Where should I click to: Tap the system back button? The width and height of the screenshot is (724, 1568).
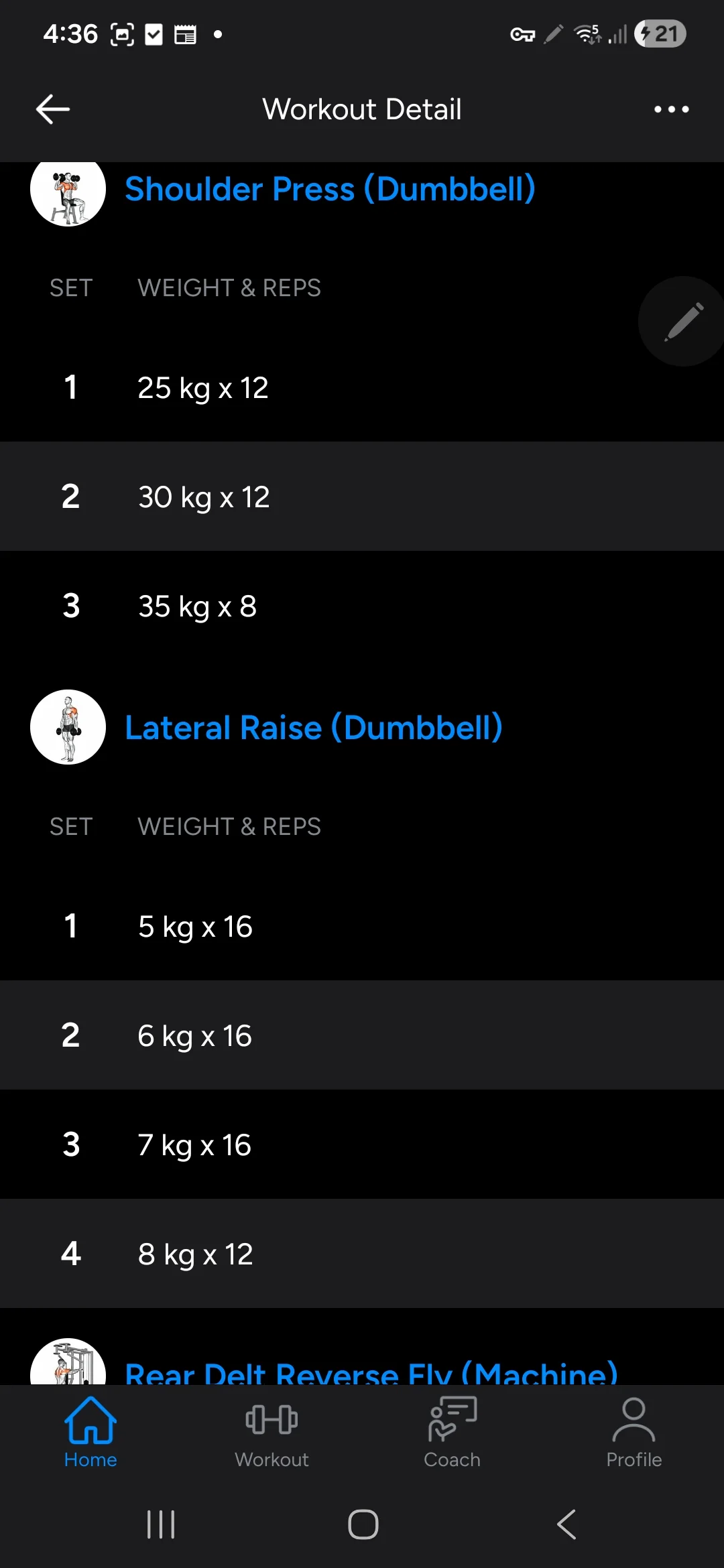(x=566, y=1524)
